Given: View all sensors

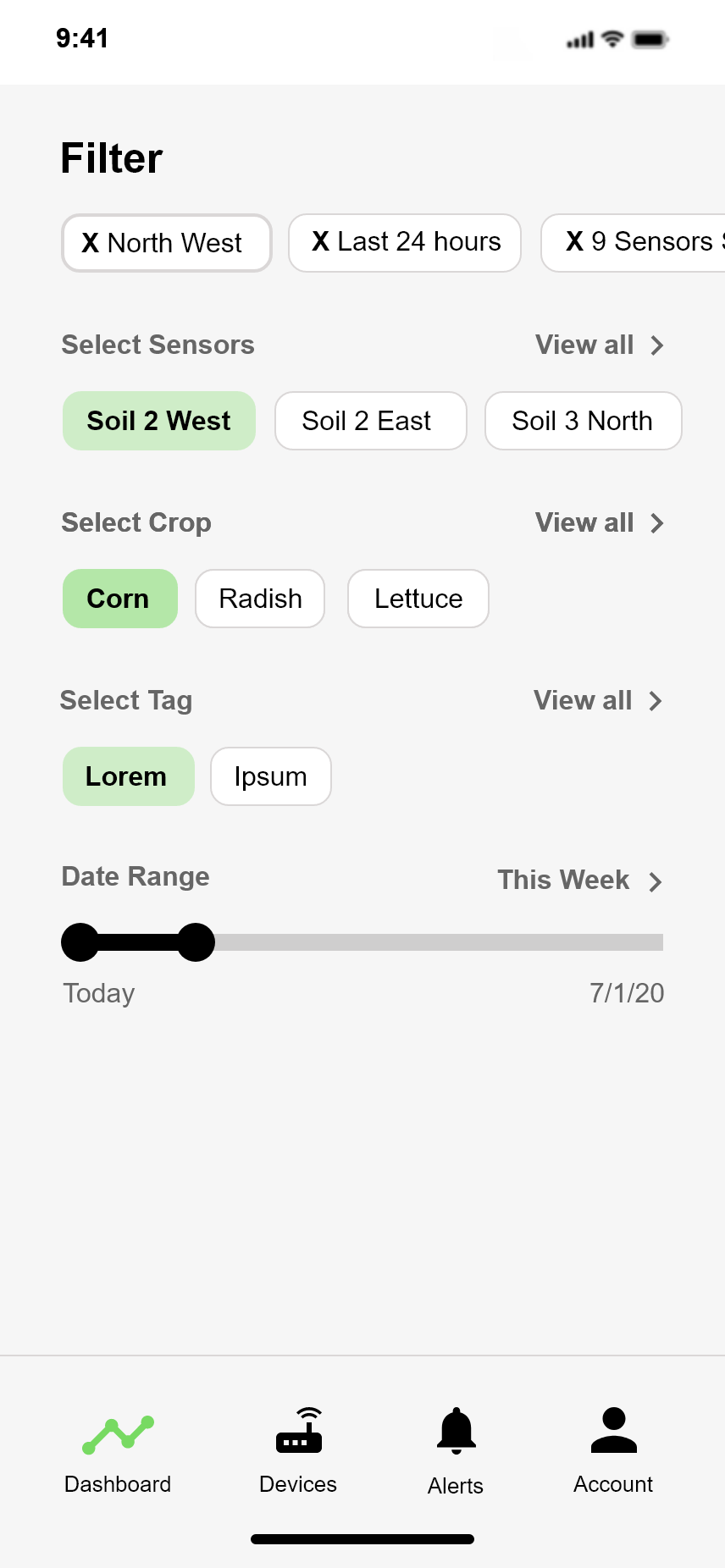Looking at the screenshot, I should pyautogui.click(x=599, y=345).
